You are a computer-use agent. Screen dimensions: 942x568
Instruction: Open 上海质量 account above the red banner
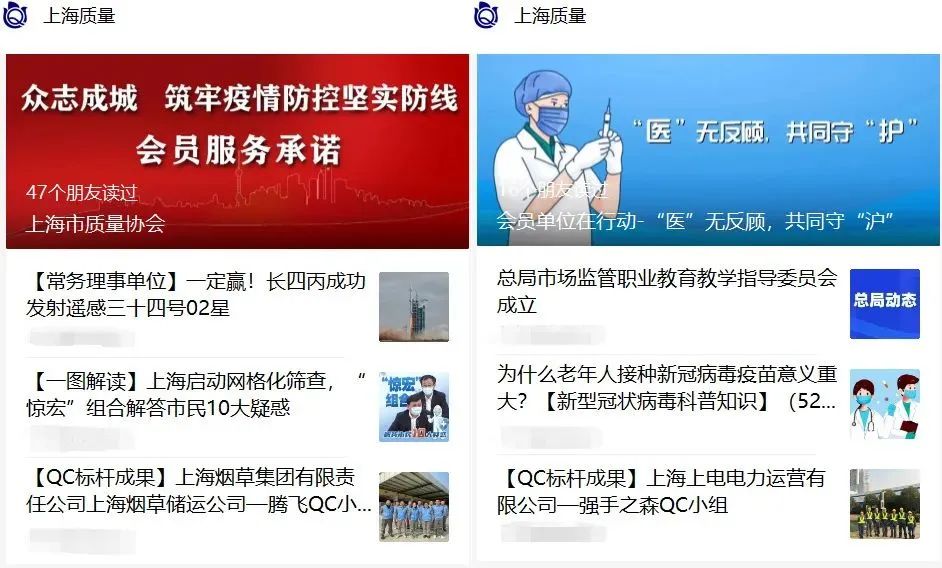tap(78, 16)
